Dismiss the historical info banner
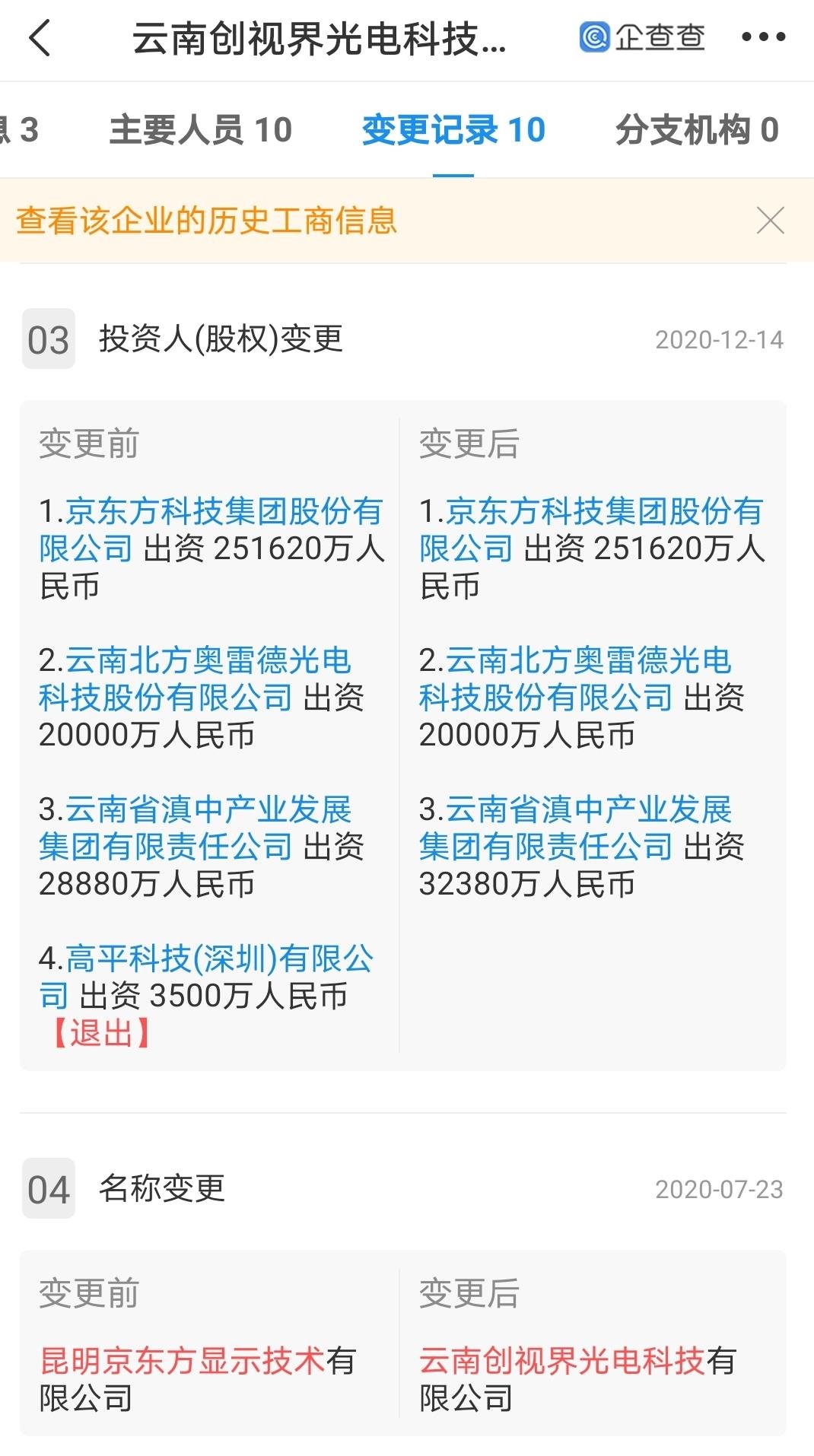 point(770,221)
